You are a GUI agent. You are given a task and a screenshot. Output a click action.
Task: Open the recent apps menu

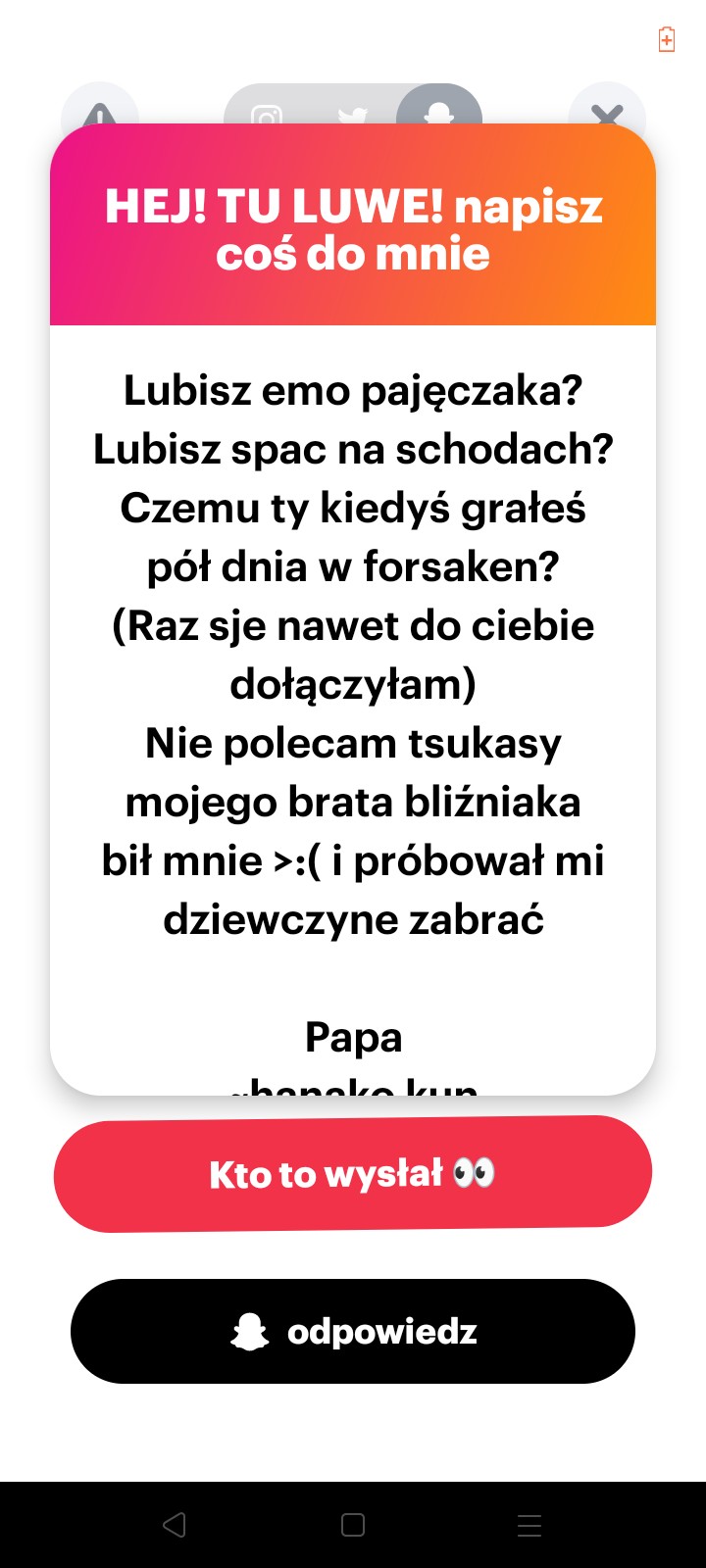pos(529,1524)
